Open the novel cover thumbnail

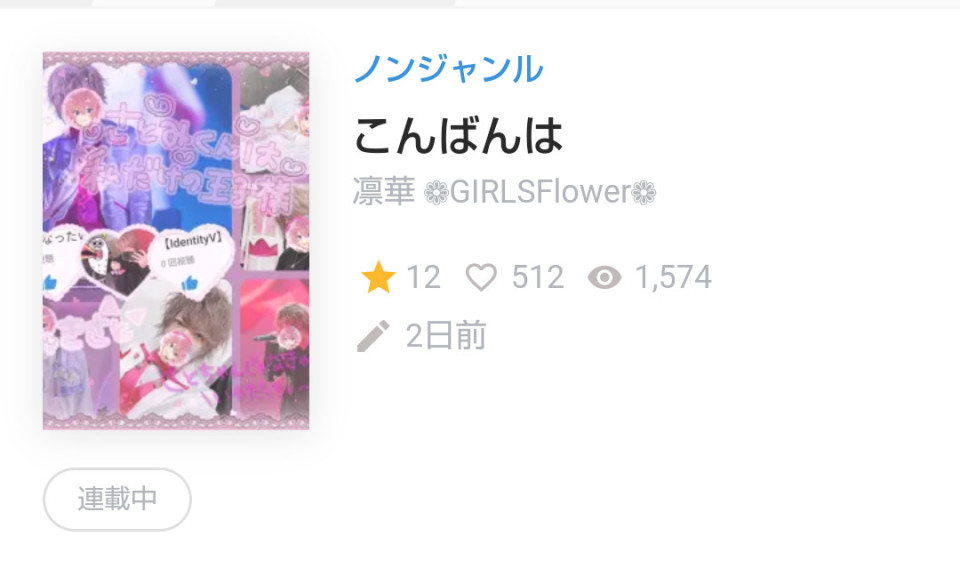pos(176,241)
